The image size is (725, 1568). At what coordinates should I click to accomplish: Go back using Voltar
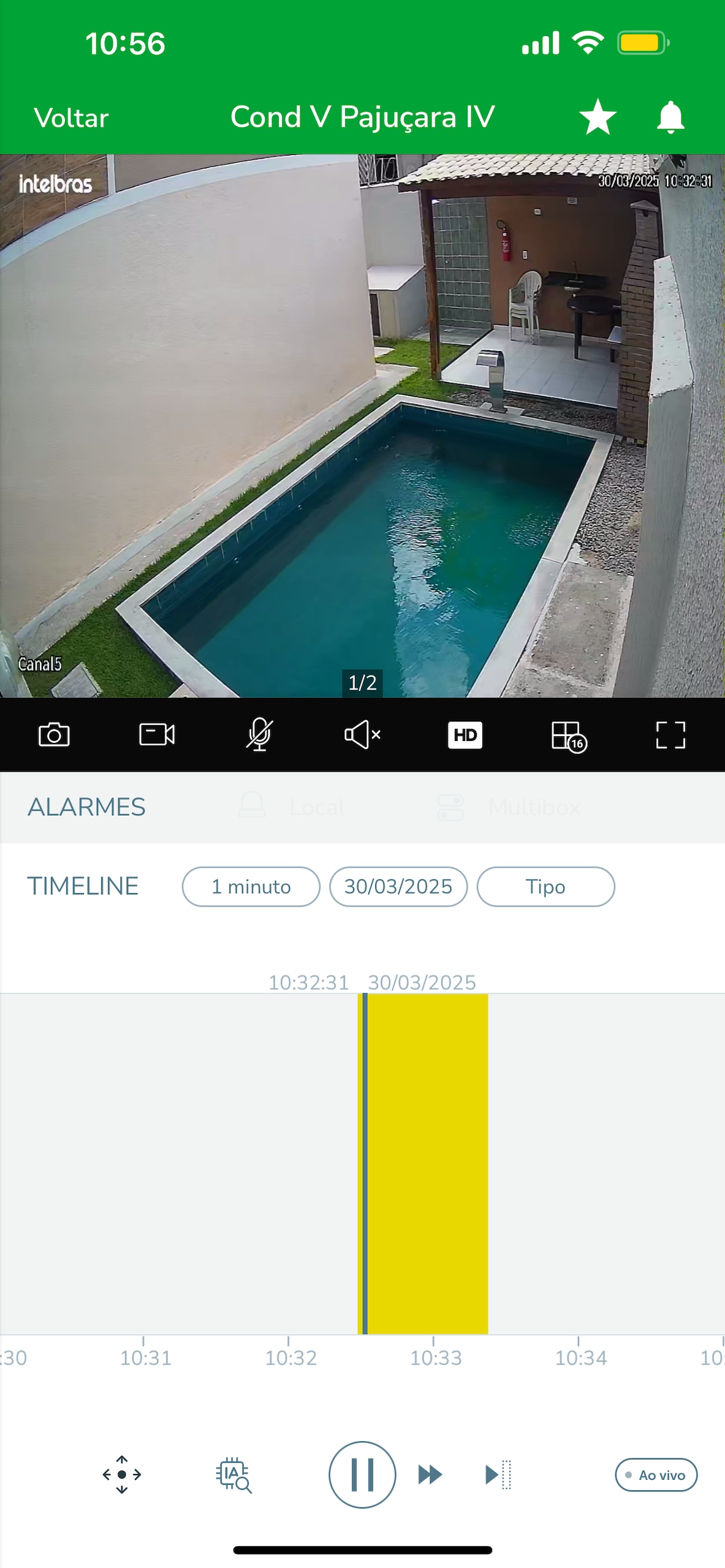[71, 118]
